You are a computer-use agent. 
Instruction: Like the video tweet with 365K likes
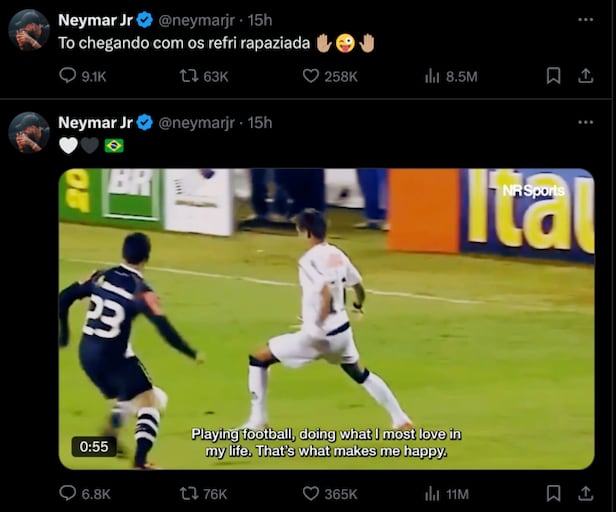click(x=311, y=493)
